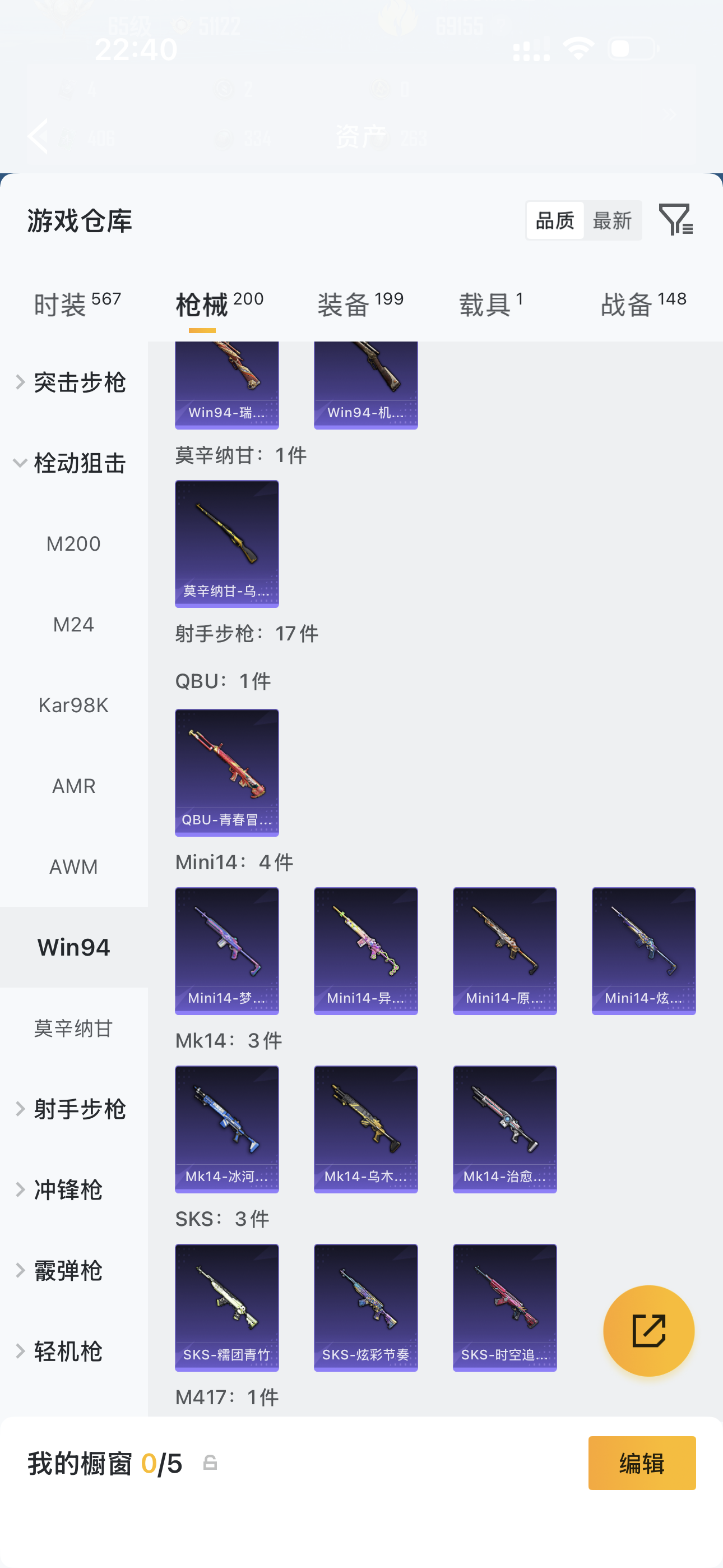Select M200 from the sniper list
This screenshot has height=1568, width=723.
73,543
